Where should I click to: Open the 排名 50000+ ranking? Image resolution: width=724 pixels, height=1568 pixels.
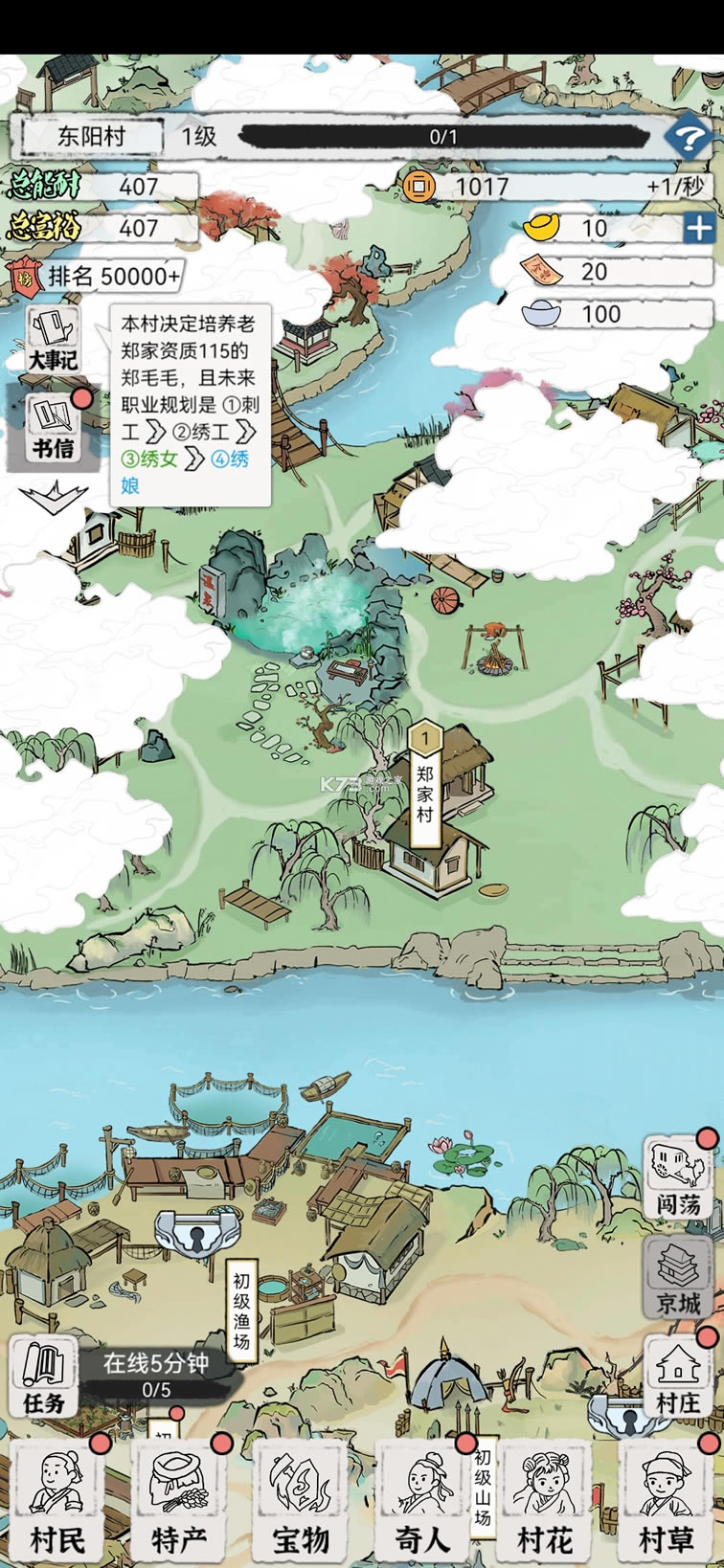click(x=96, y=277)
